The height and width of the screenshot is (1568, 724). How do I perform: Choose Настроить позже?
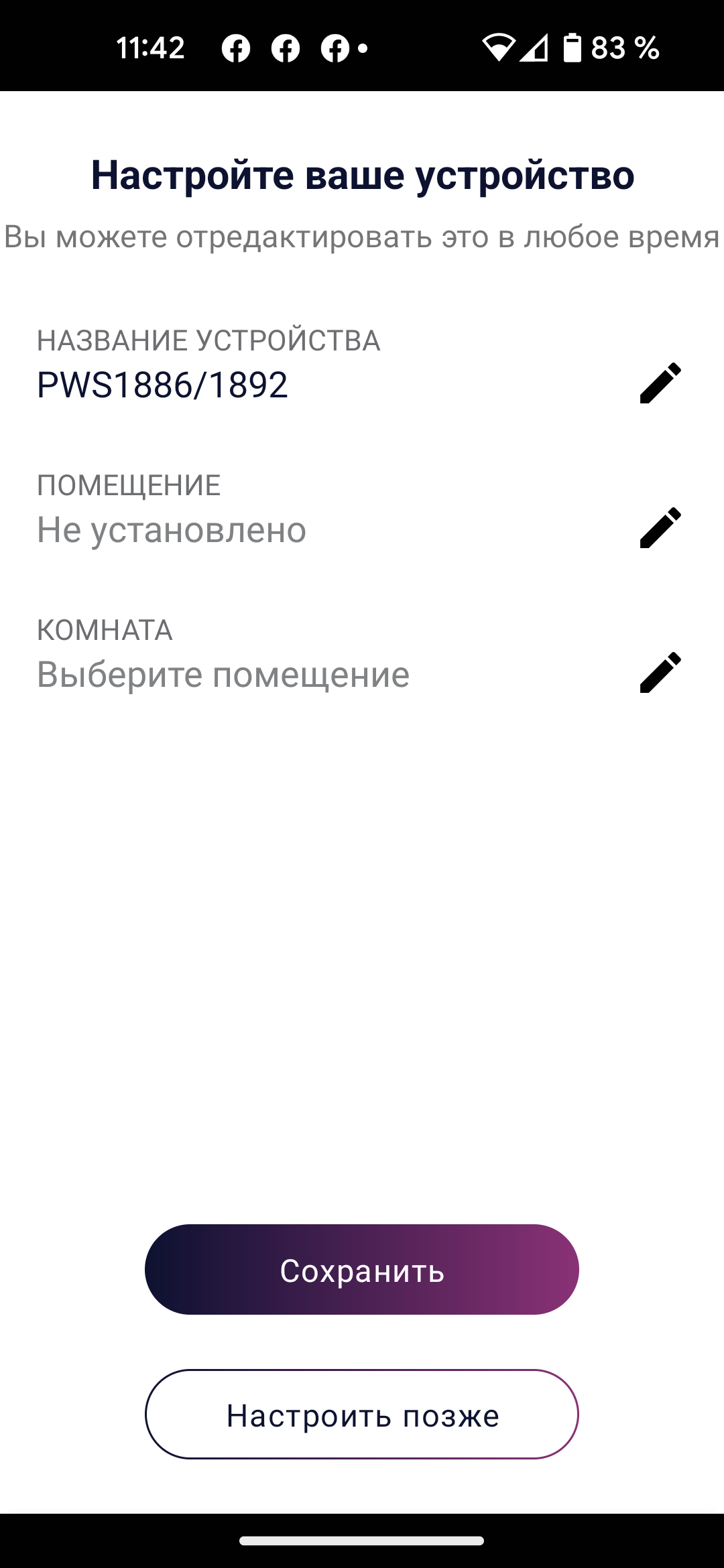(362, 1415)
